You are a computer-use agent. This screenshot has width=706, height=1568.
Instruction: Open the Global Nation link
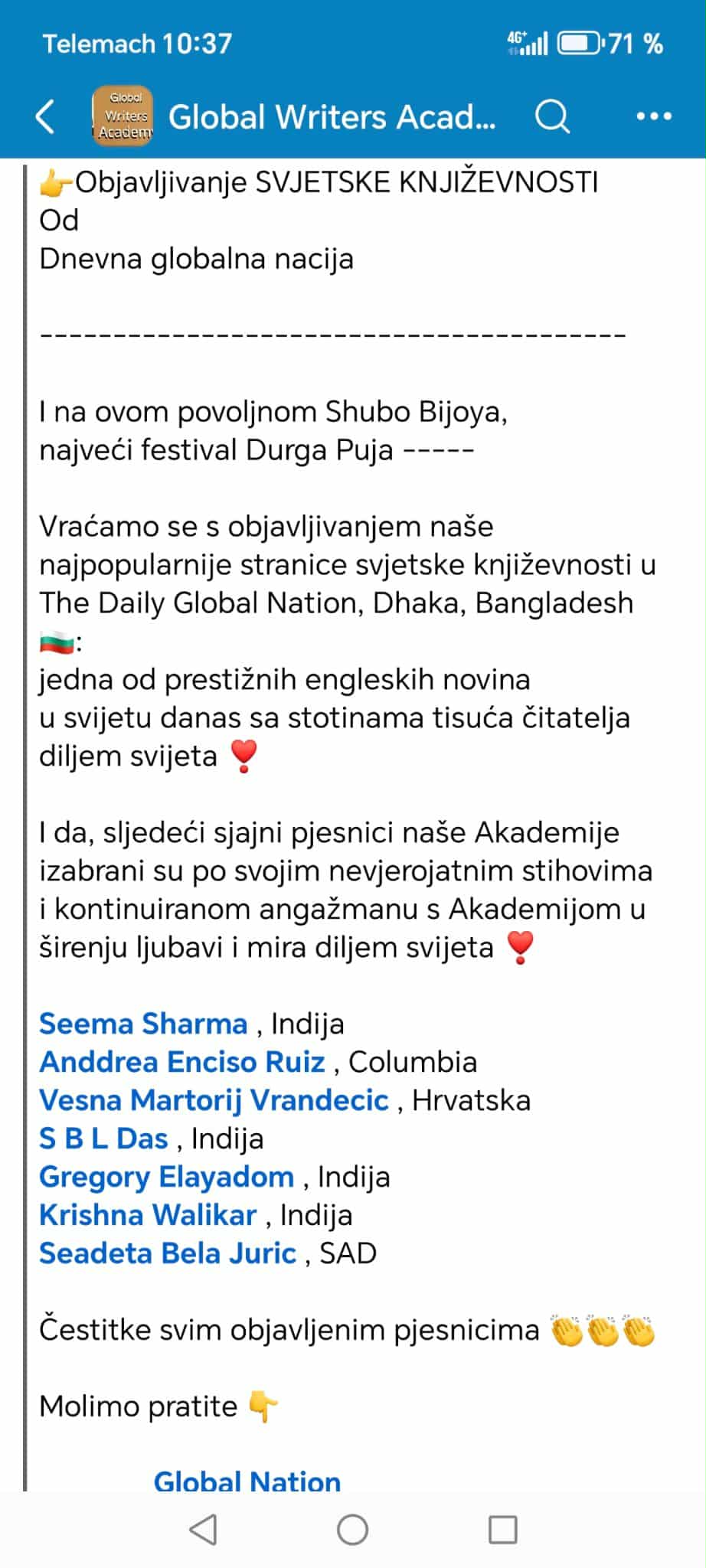pos(247,1481)
